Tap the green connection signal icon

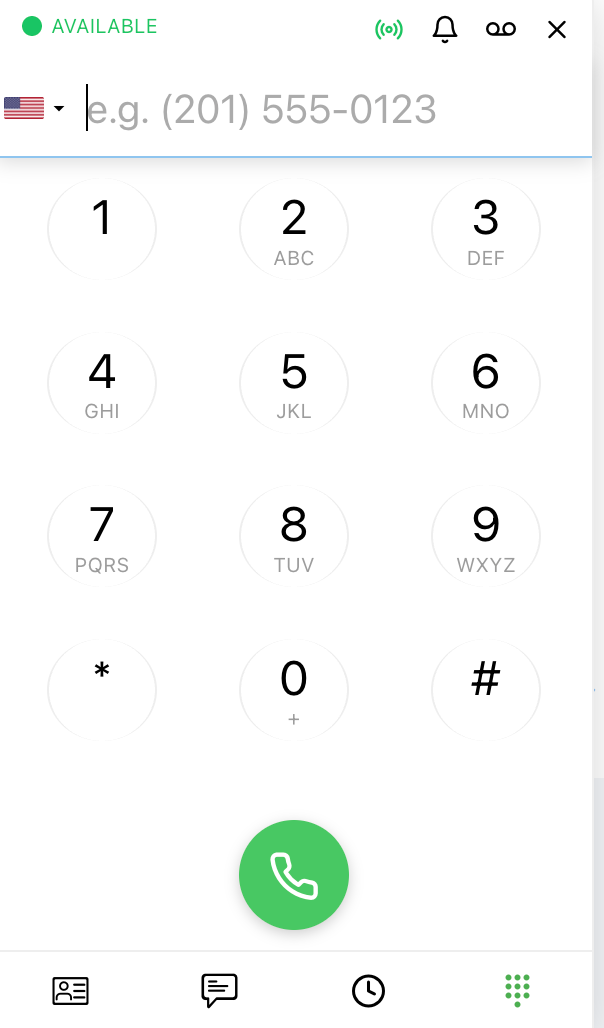[x=389, y=30]
